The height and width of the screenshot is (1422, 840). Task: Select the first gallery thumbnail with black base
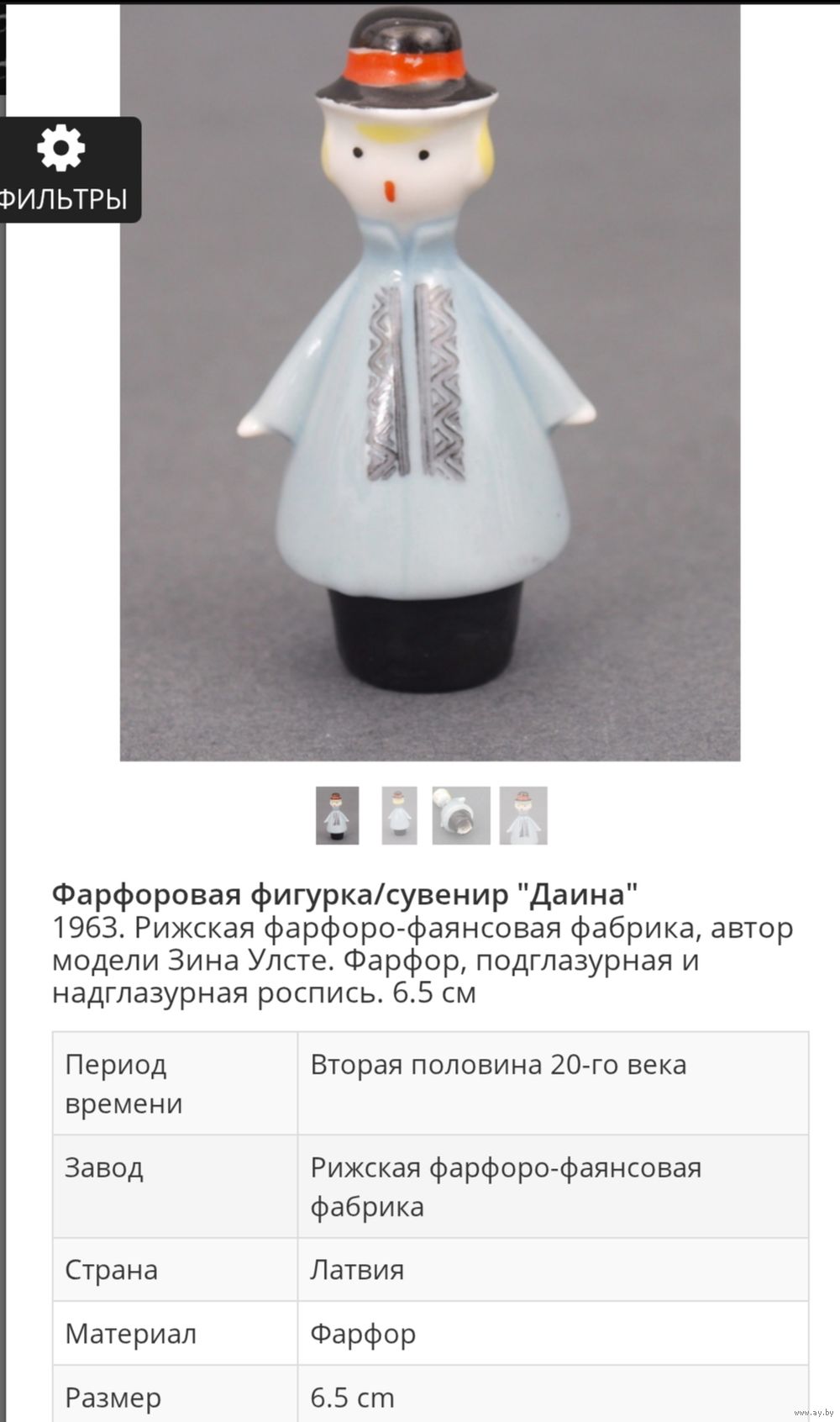[x=337, y=815]
